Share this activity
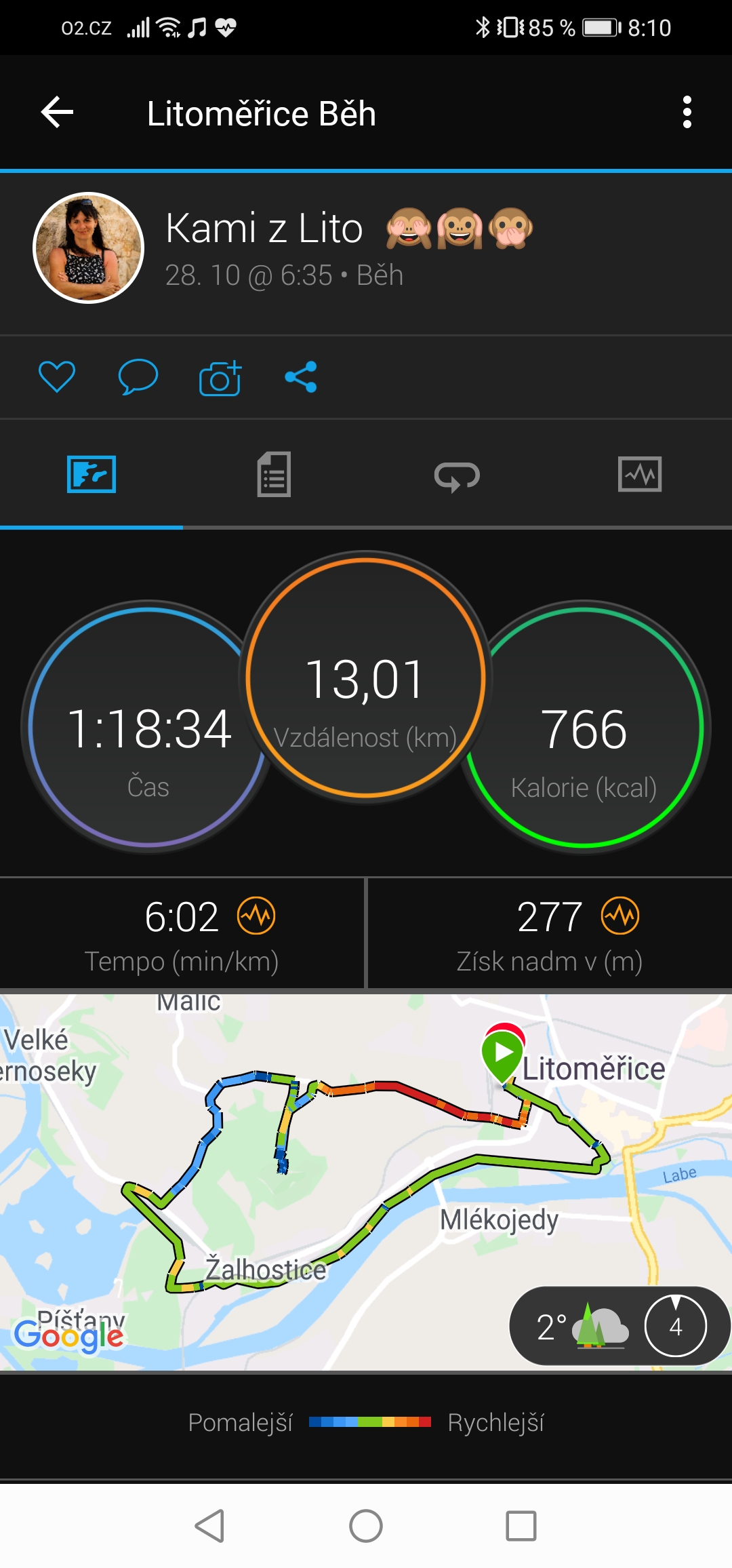This screenshot has height=1568, width=732. click(x=301, y=376)
